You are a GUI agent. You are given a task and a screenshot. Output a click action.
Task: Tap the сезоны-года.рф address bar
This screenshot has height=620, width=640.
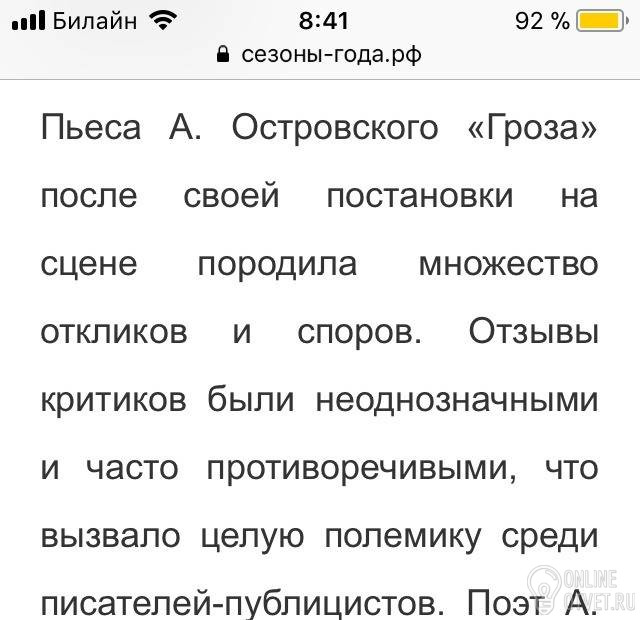(x=319, y=54)
